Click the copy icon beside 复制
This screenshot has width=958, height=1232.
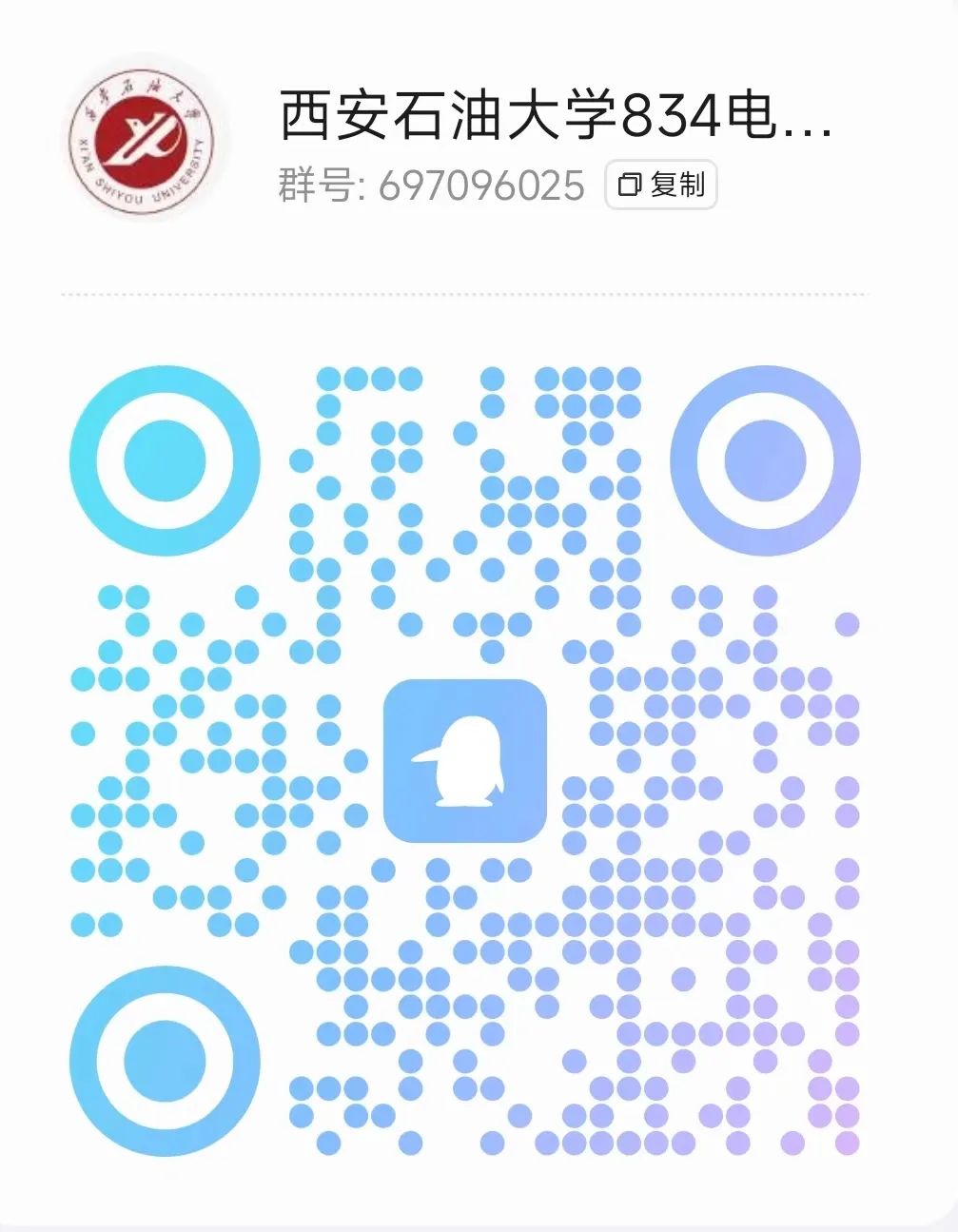(x=629, y=186)
